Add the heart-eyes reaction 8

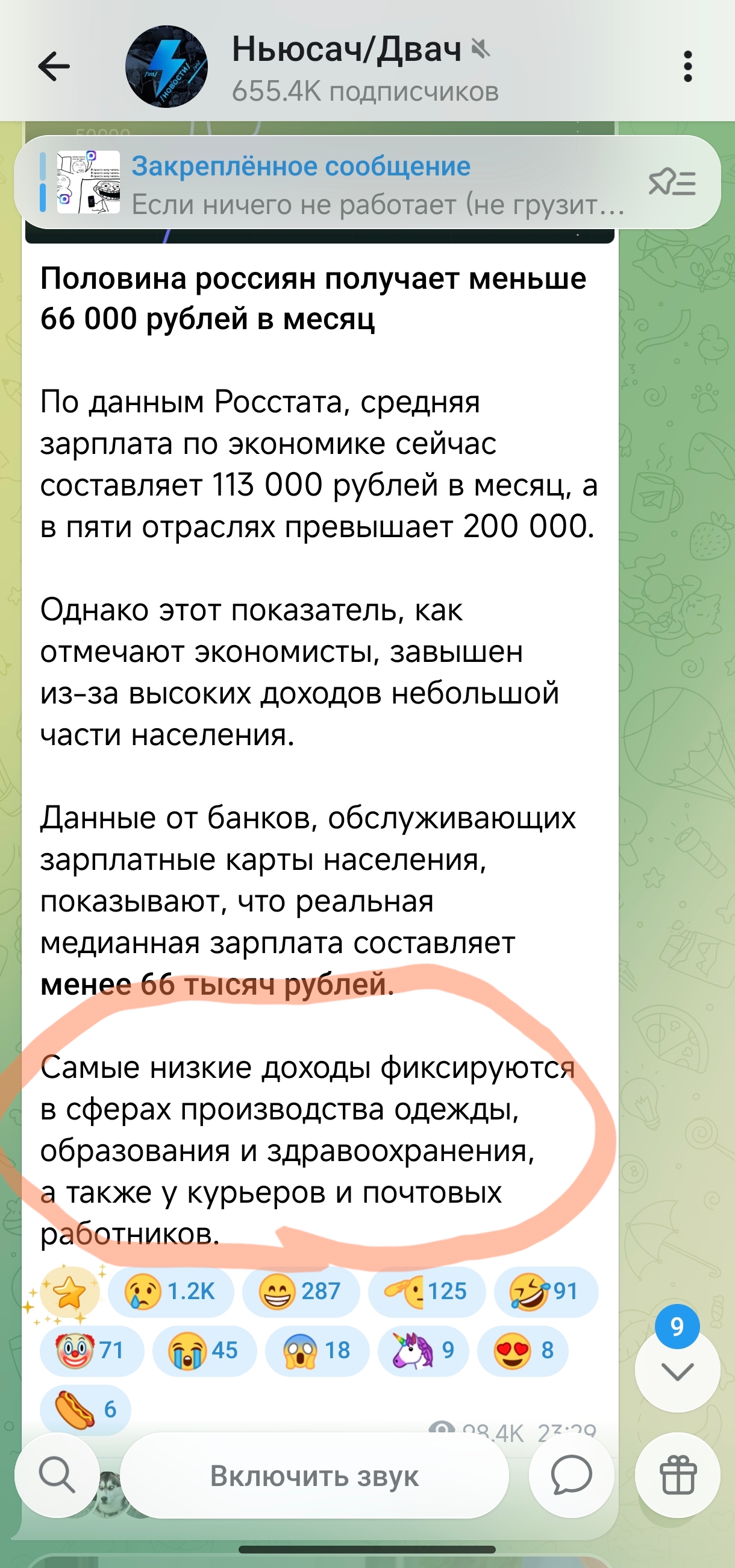(x=523, y=1350)
